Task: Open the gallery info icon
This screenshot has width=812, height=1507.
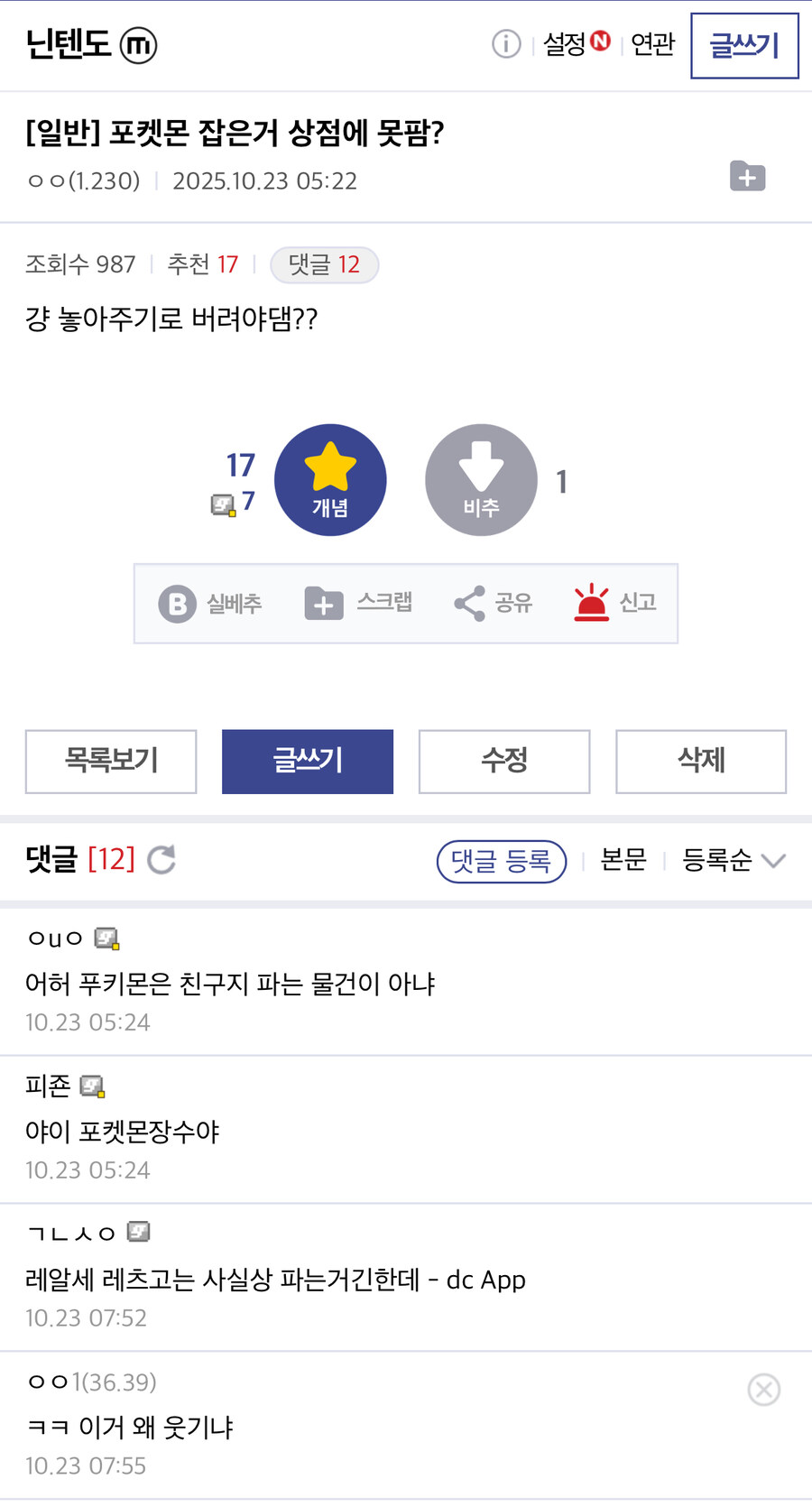Action: pyautogui.click(x=506, y=43)
